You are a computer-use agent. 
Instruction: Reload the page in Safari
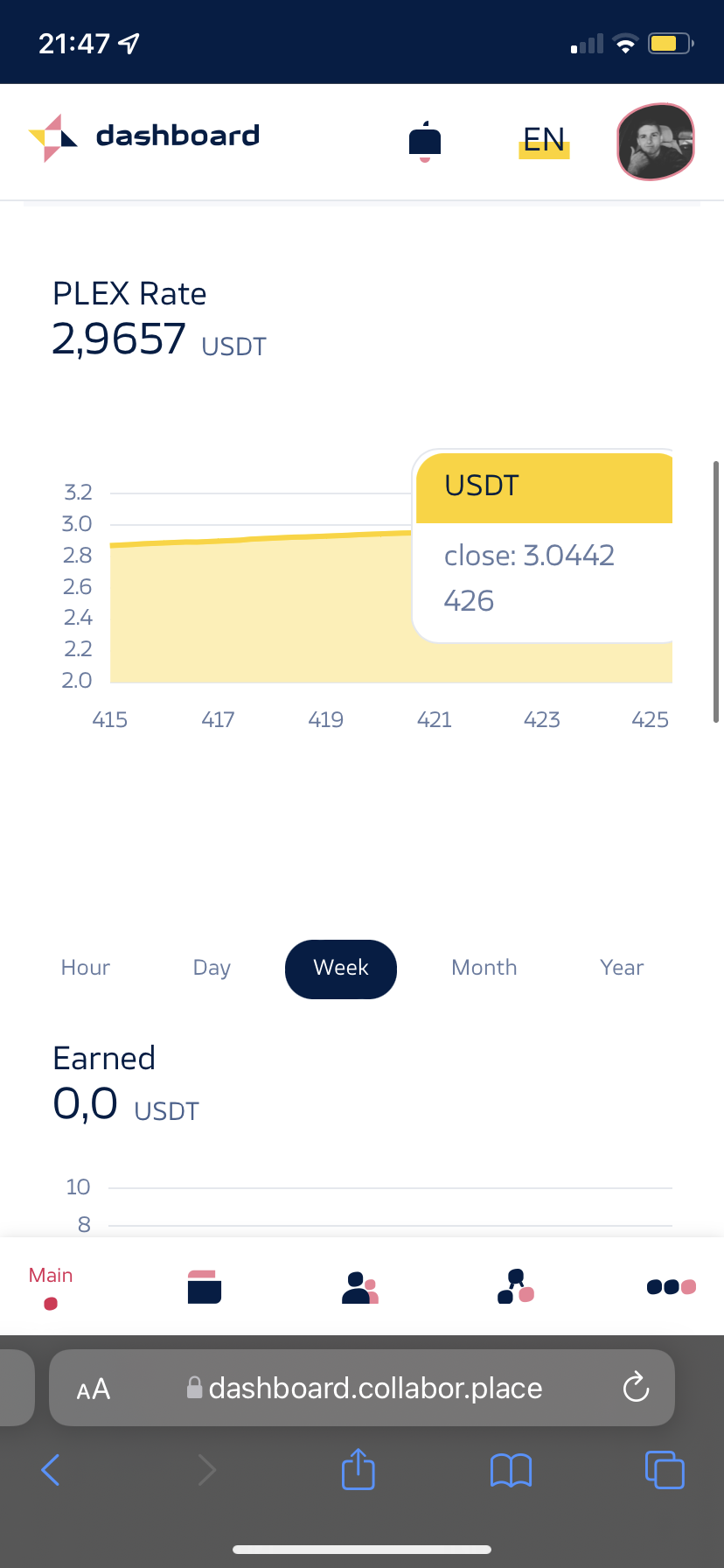(636, 1388)
